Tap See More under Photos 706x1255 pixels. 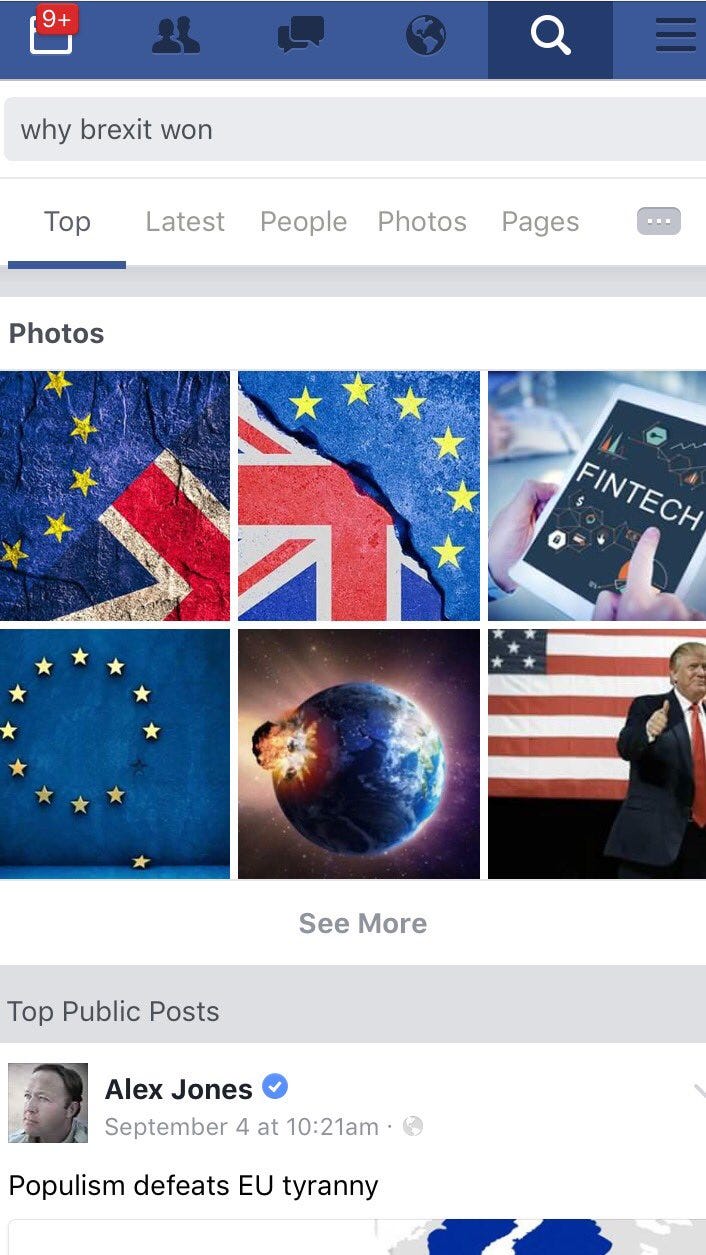[362, 923]
